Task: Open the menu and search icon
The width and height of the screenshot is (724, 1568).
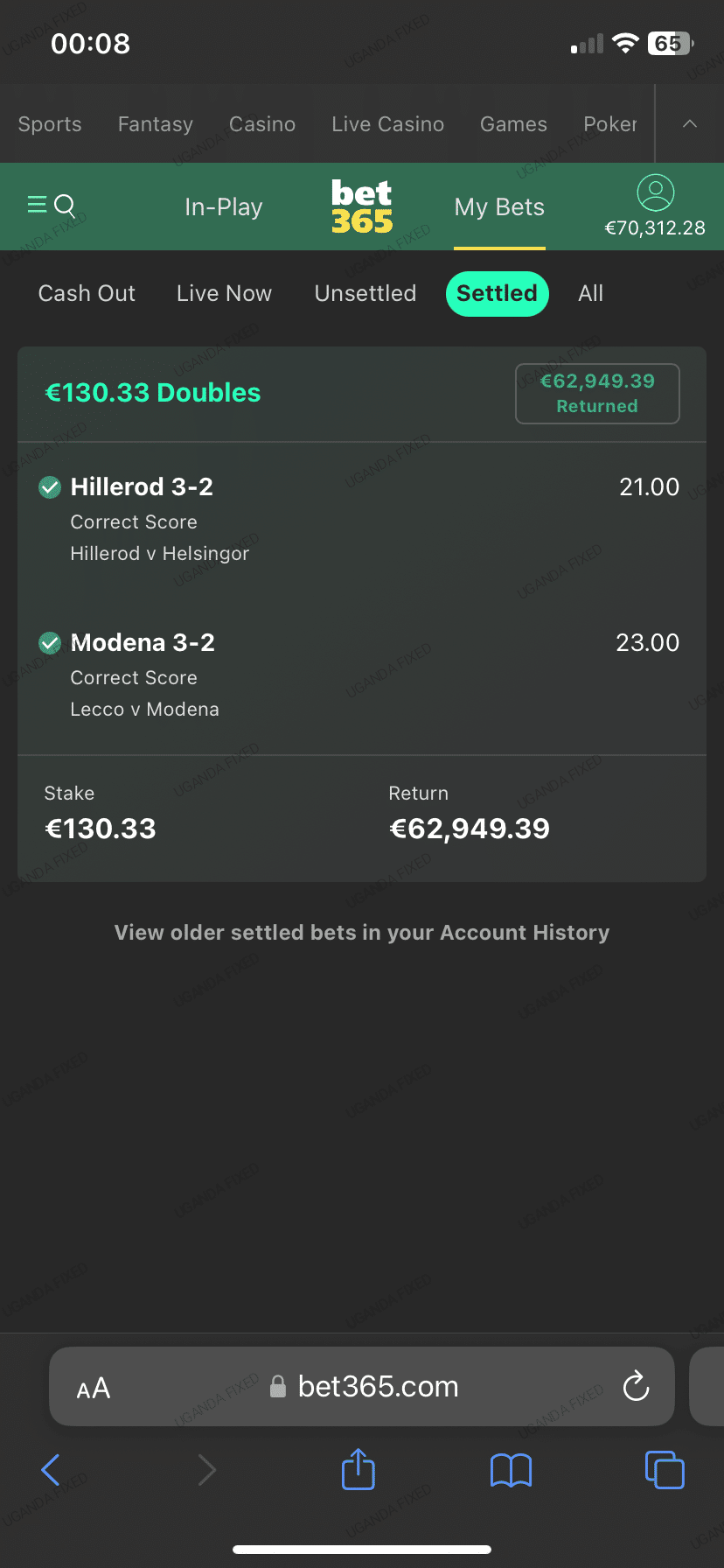Action: pyautogui.click(x=51, y=206)
